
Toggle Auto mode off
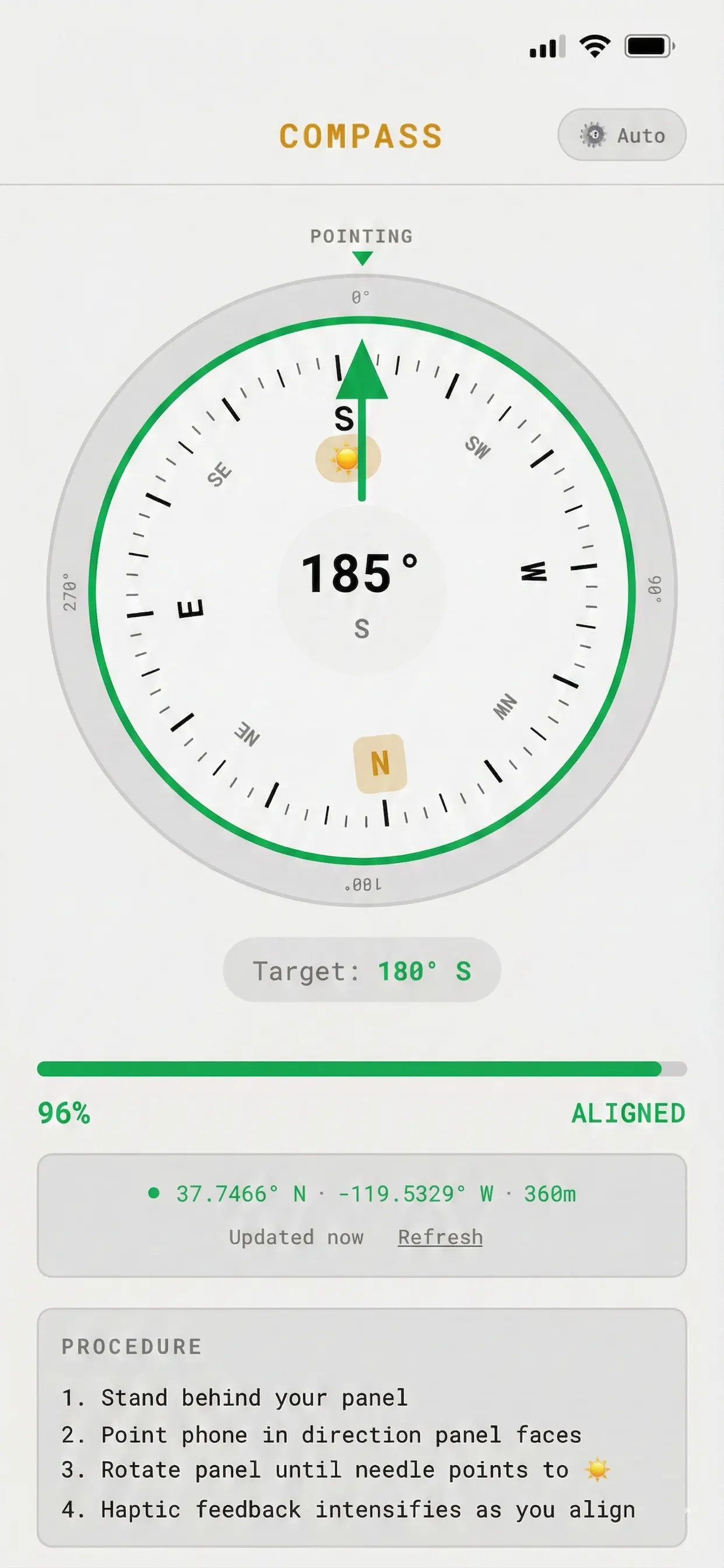point(622,135)
